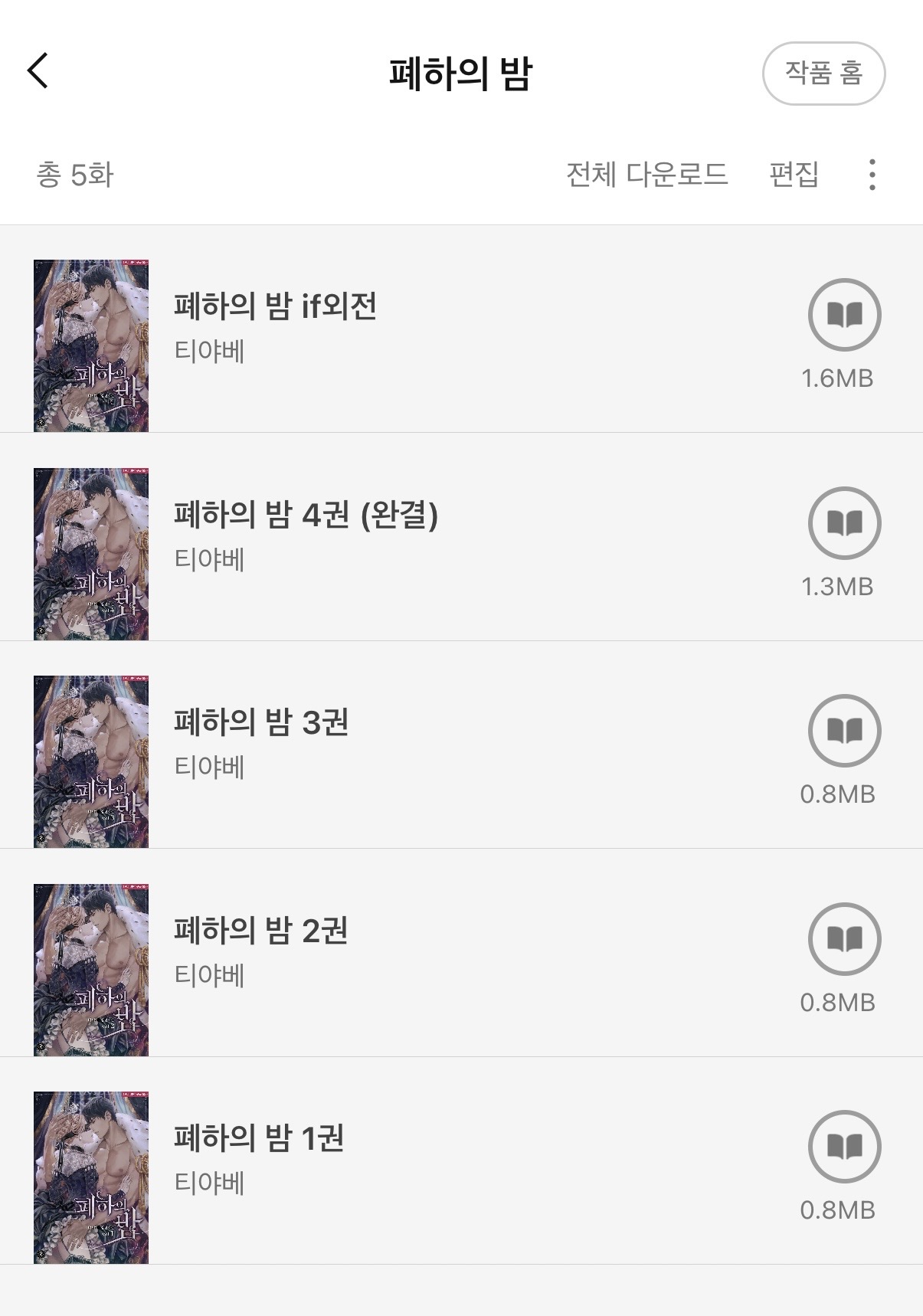Open 폐하의 밤 4권 (완결)
The image size is (923, 1316).
pyautogui.click(x=306, y=515)
